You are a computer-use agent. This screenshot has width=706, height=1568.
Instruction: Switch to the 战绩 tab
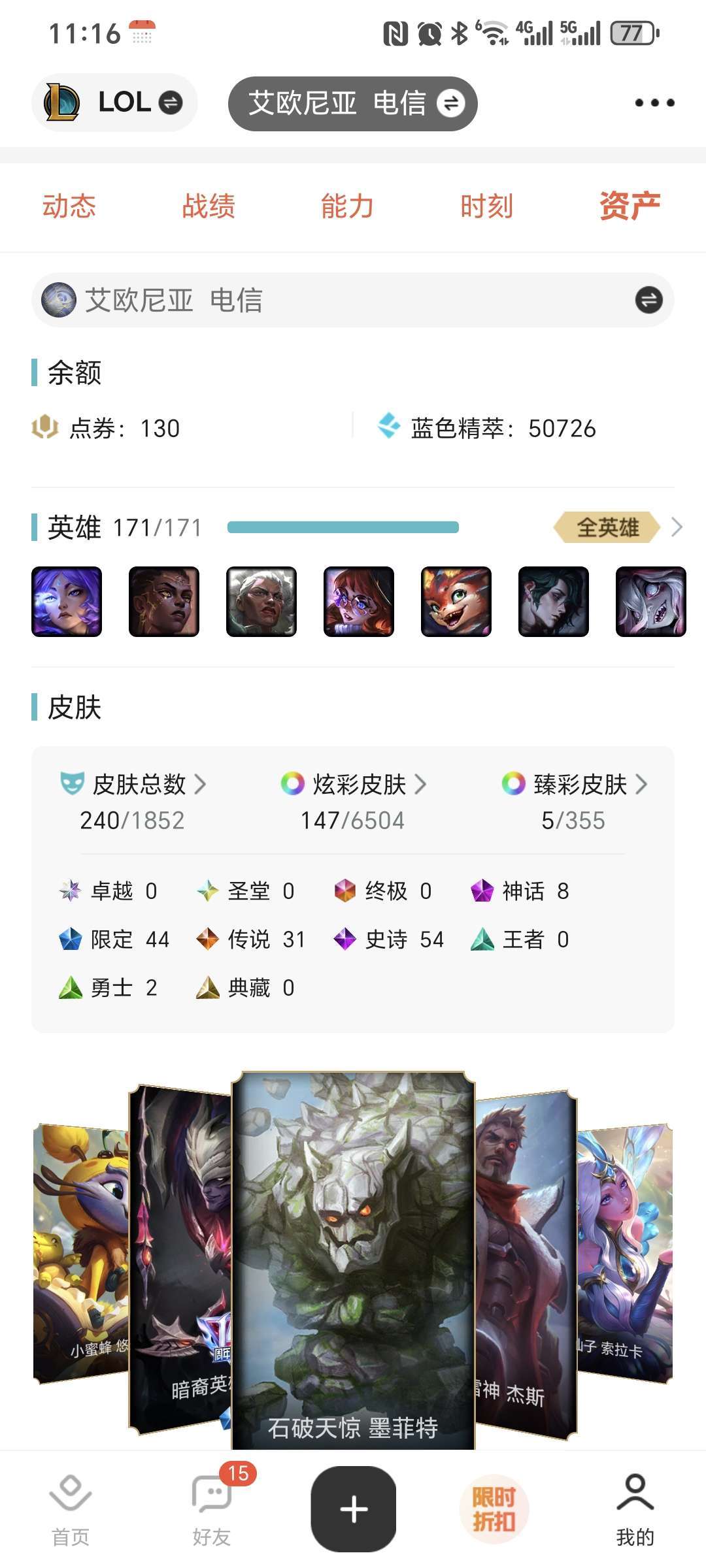pyautogui.click(x=209, y=206)
